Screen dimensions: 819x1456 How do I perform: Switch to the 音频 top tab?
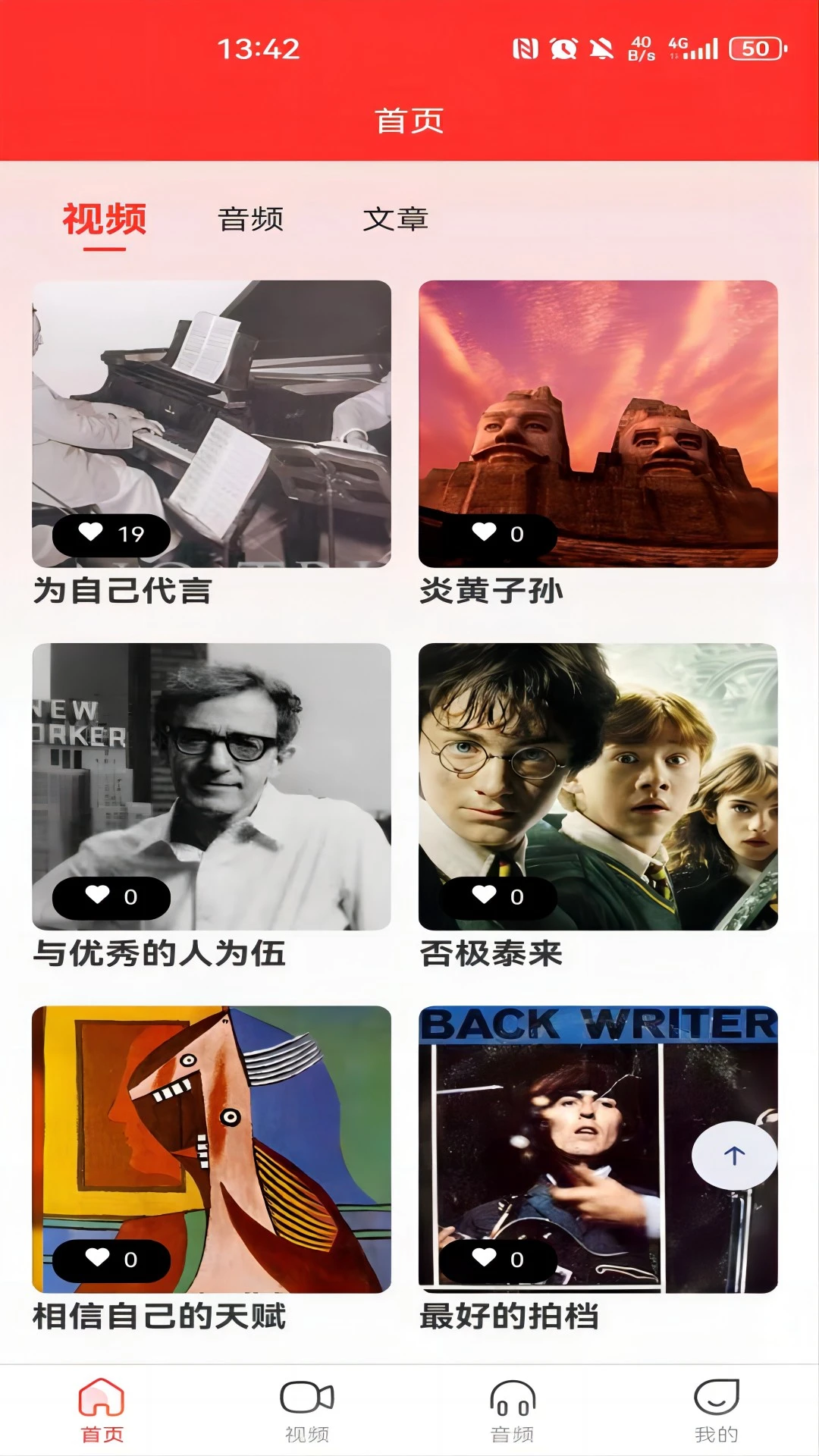click(x=250, y=220)
